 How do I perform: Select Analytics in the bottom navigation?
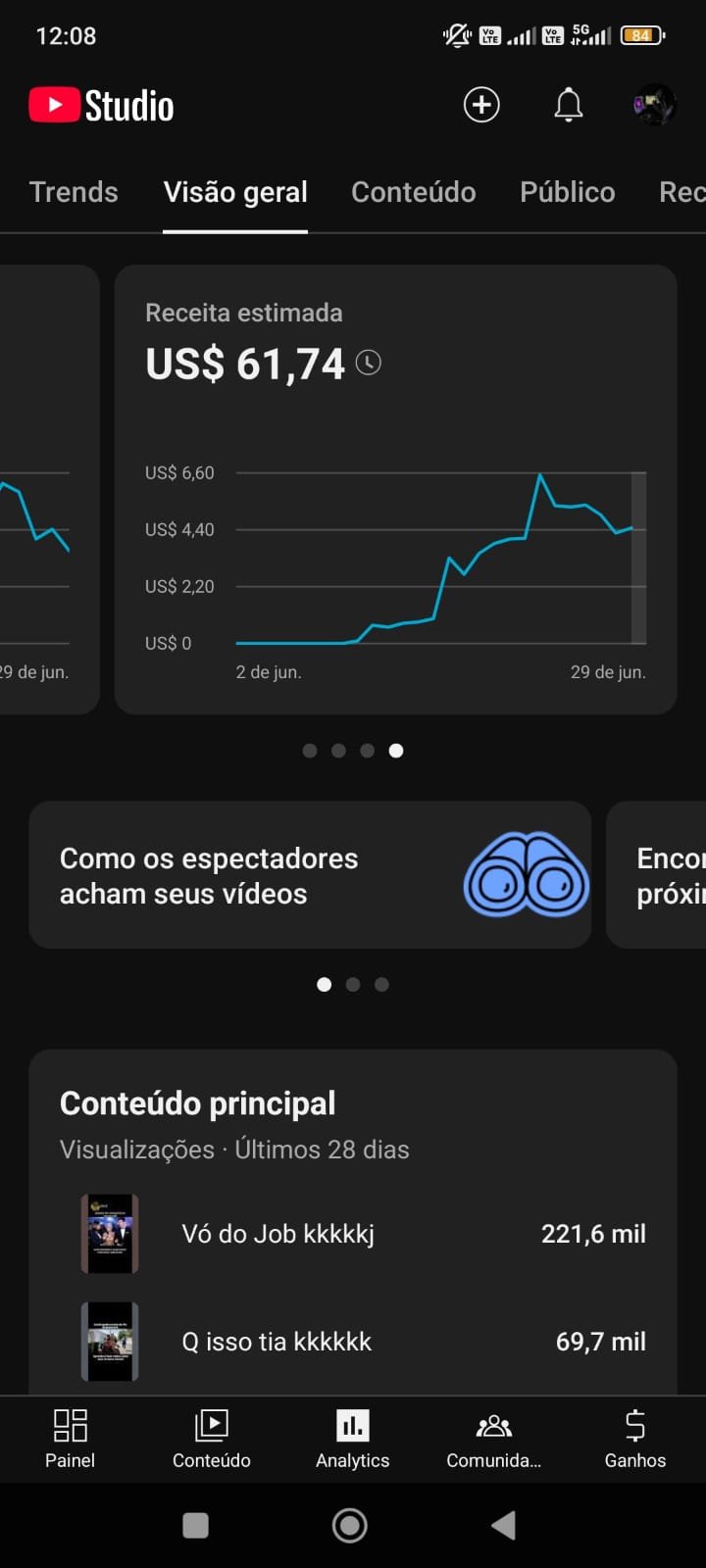click(x=353, y=1439)
